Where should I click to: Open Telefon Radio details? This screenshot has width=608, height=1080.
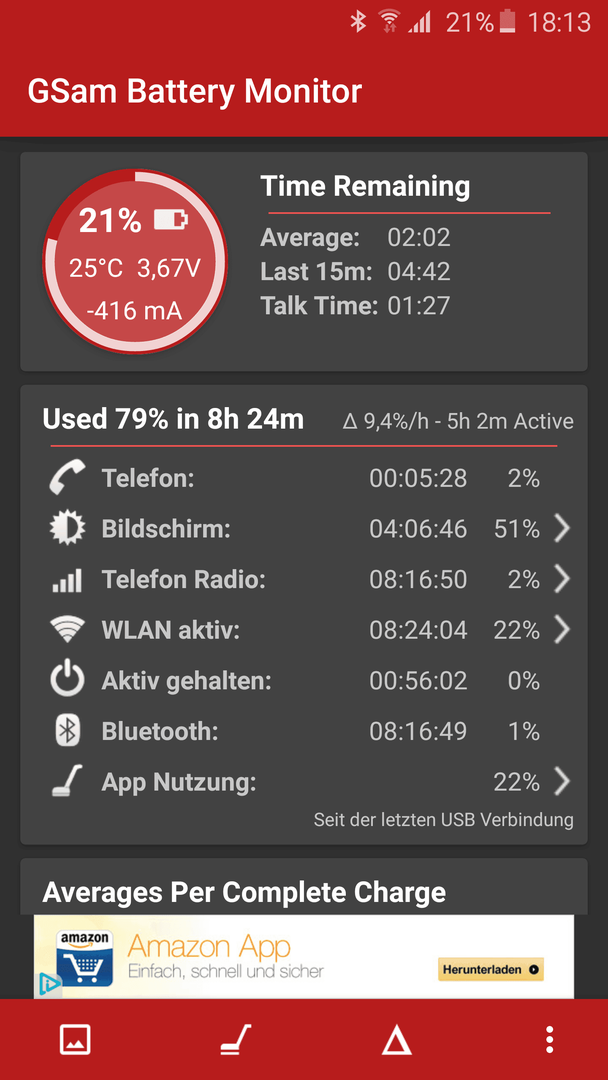coord(304,579)
